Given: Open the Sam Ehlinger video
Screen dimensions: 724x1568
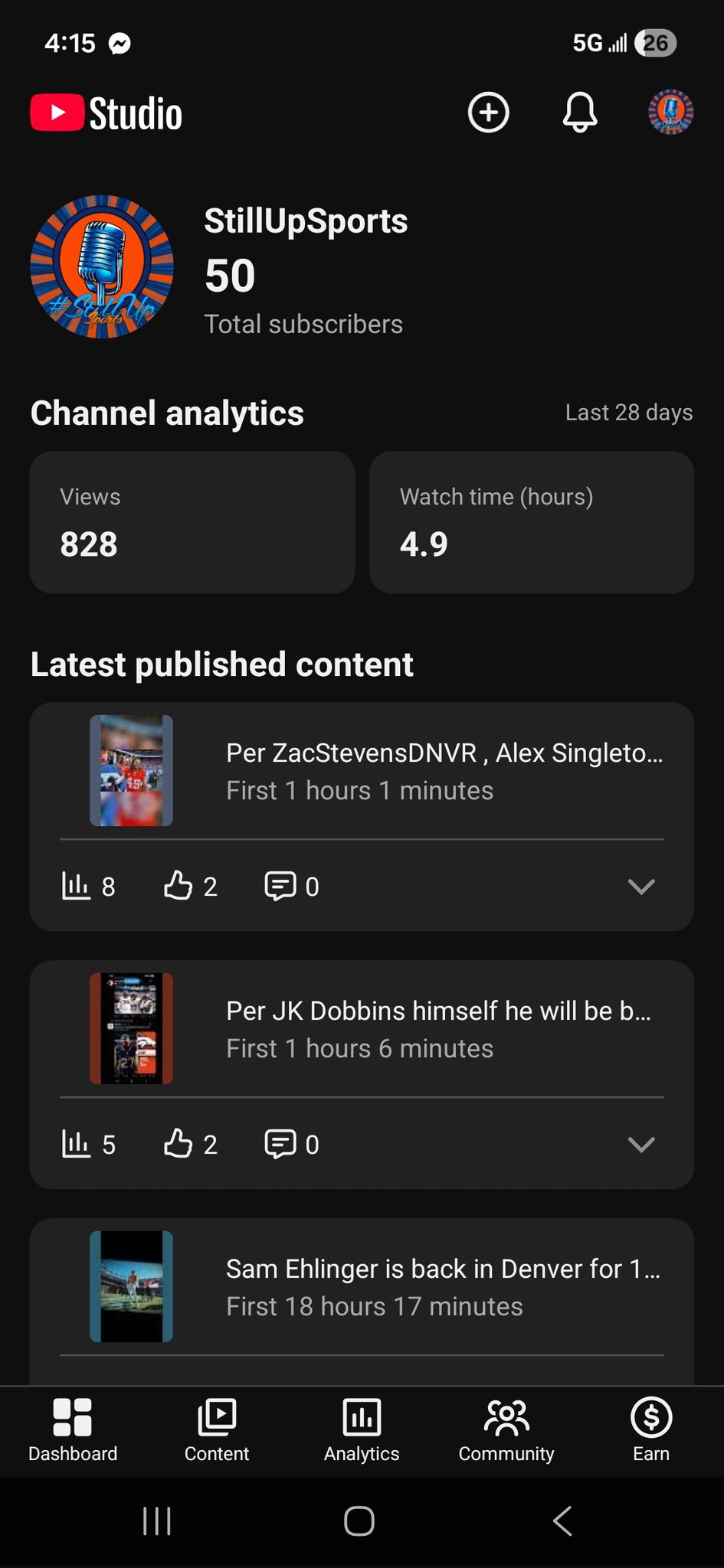Looking at the screenshot, I should click(443, 1286).
